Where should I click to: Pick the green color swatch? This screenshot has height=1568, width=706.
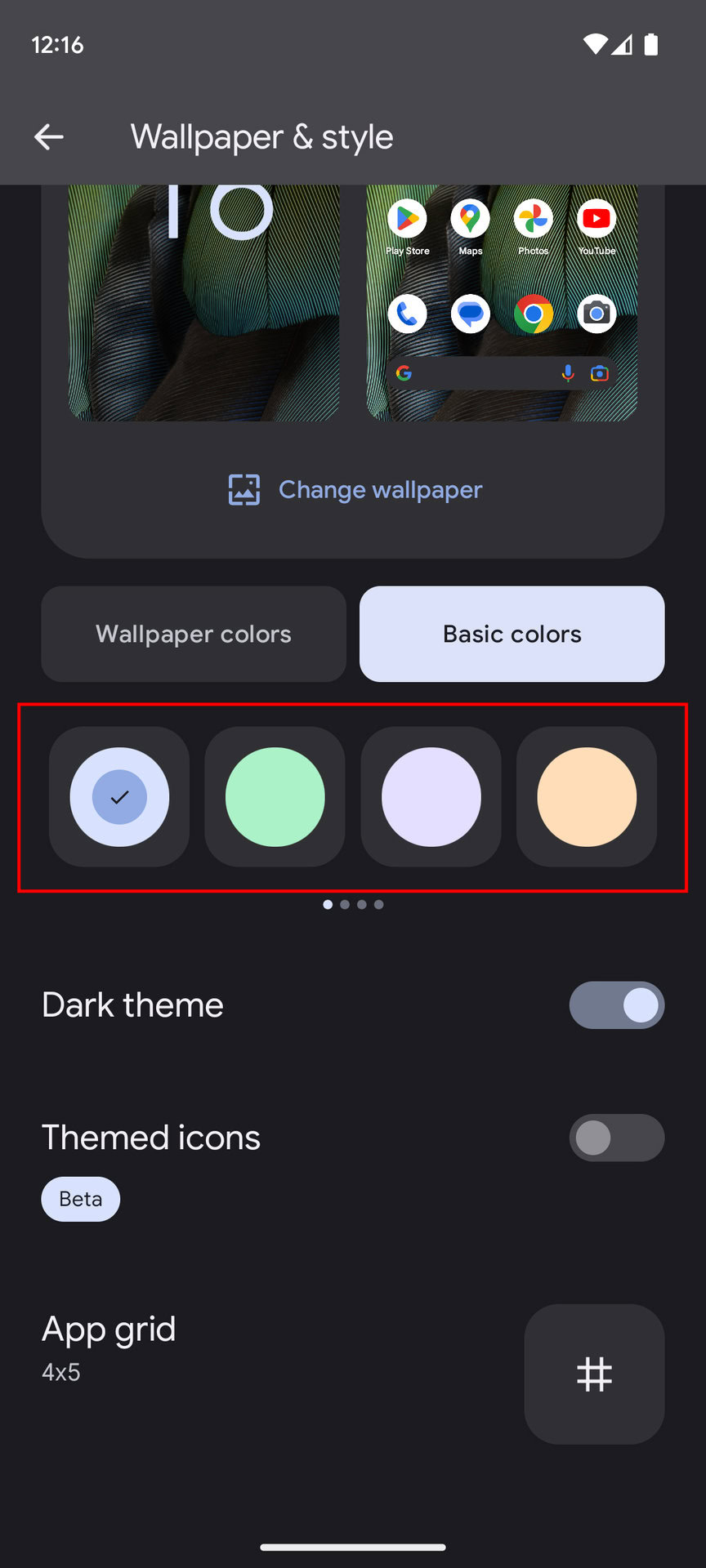[275, 797]
